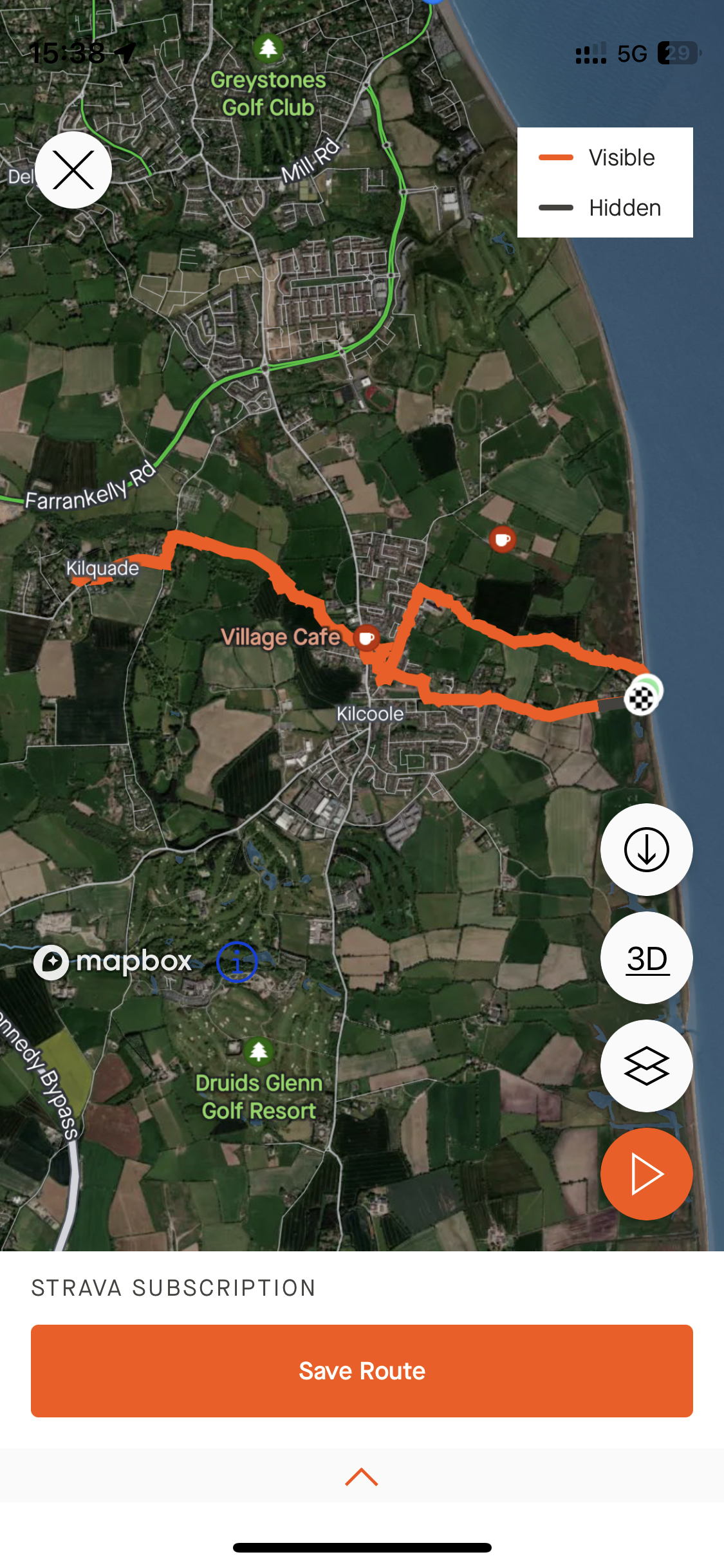Screen dimensions: 724x1568
Task: Close the full-screen map view
Action: (x=73, y=170)
